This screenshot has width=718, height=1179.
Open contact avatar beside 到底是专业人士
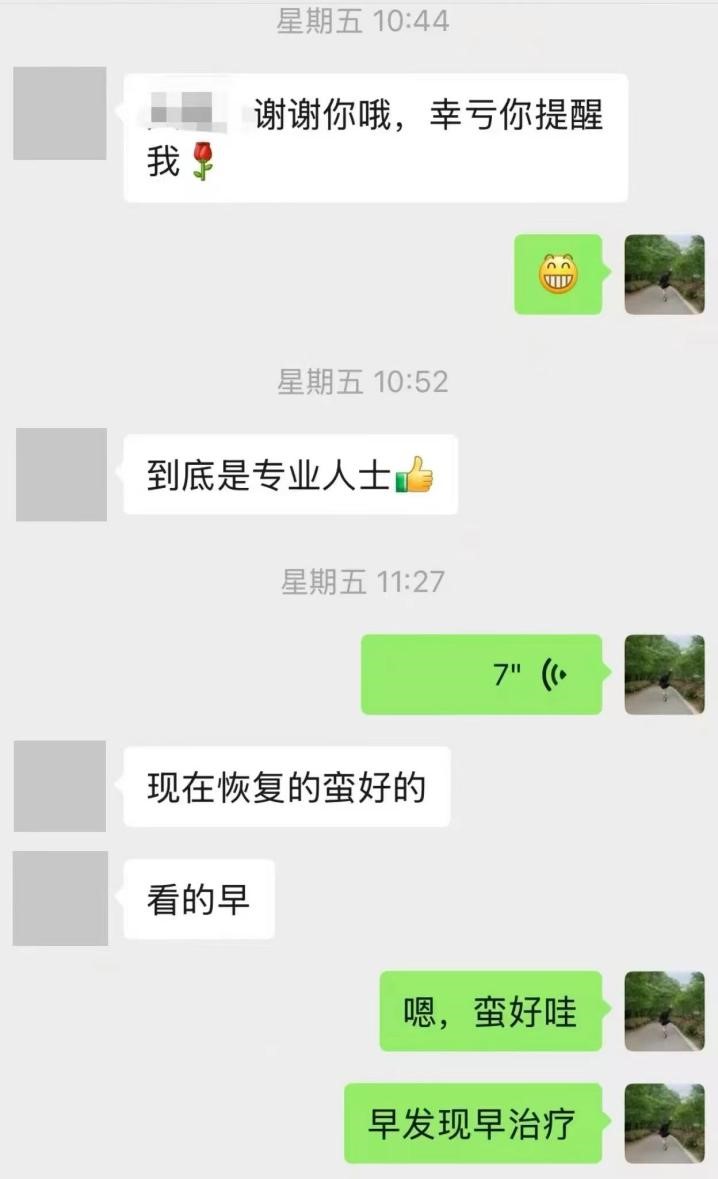(x=61, y=475)
